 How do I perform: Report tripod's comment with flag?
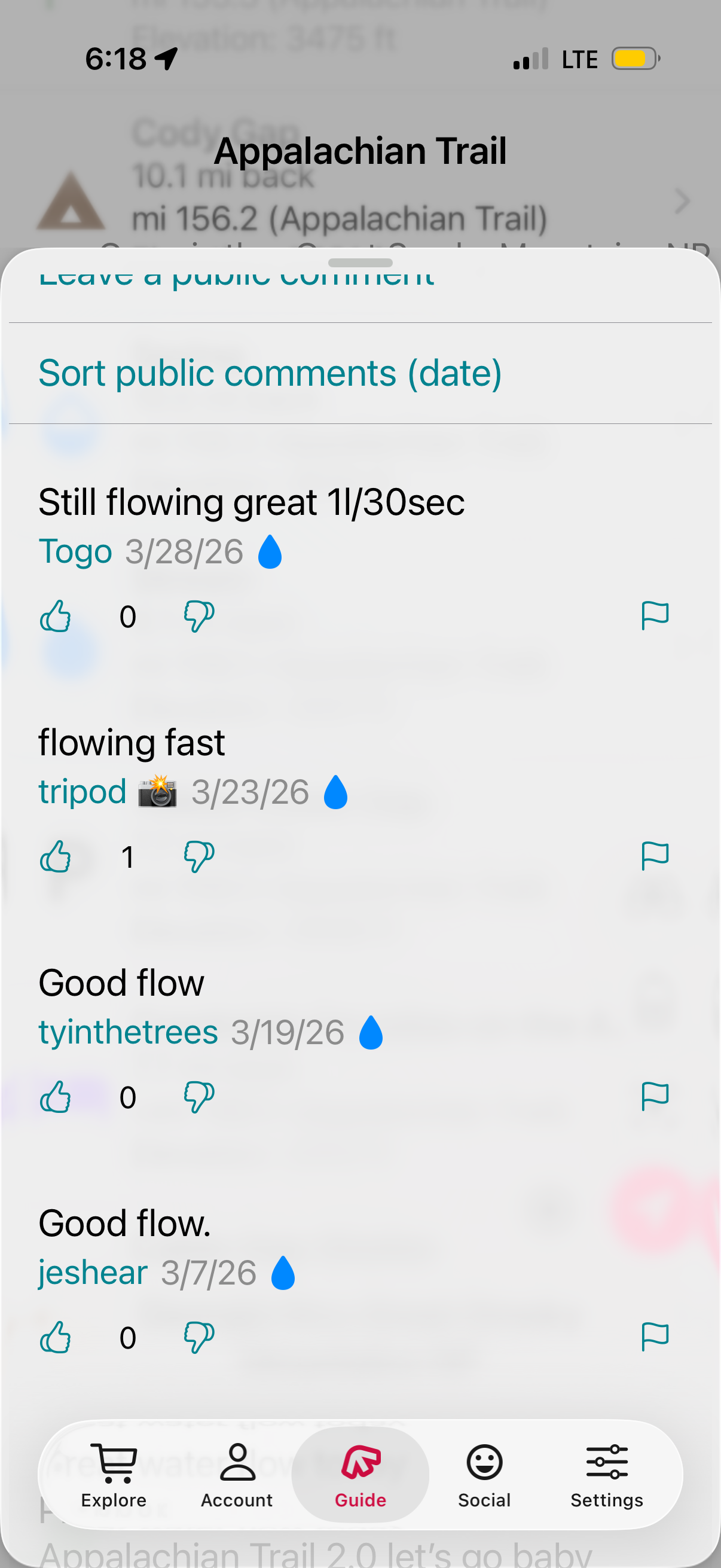655,856
